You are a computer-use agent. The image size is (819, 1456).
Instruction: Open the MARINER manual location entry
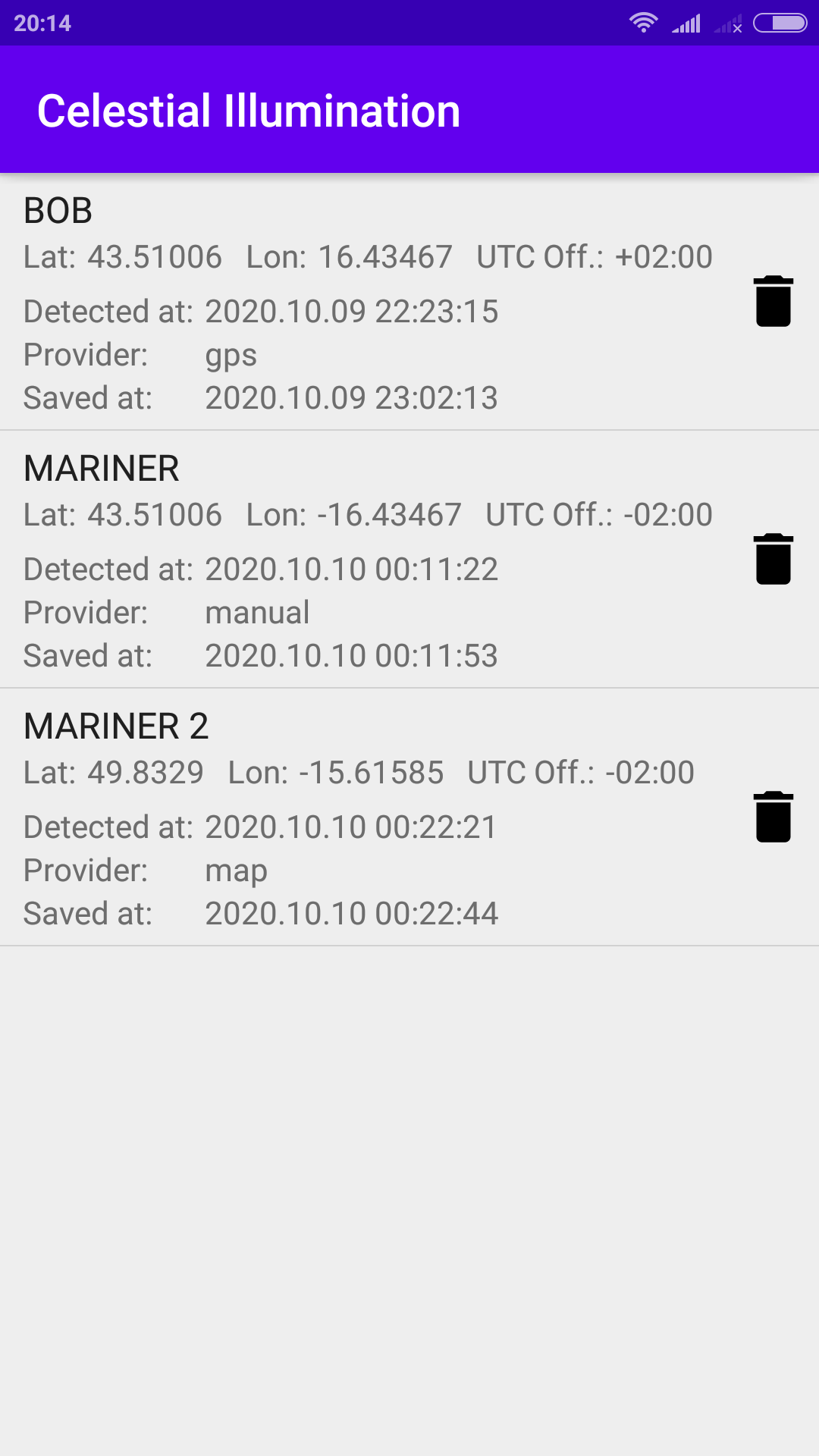[x=364, y=561]
